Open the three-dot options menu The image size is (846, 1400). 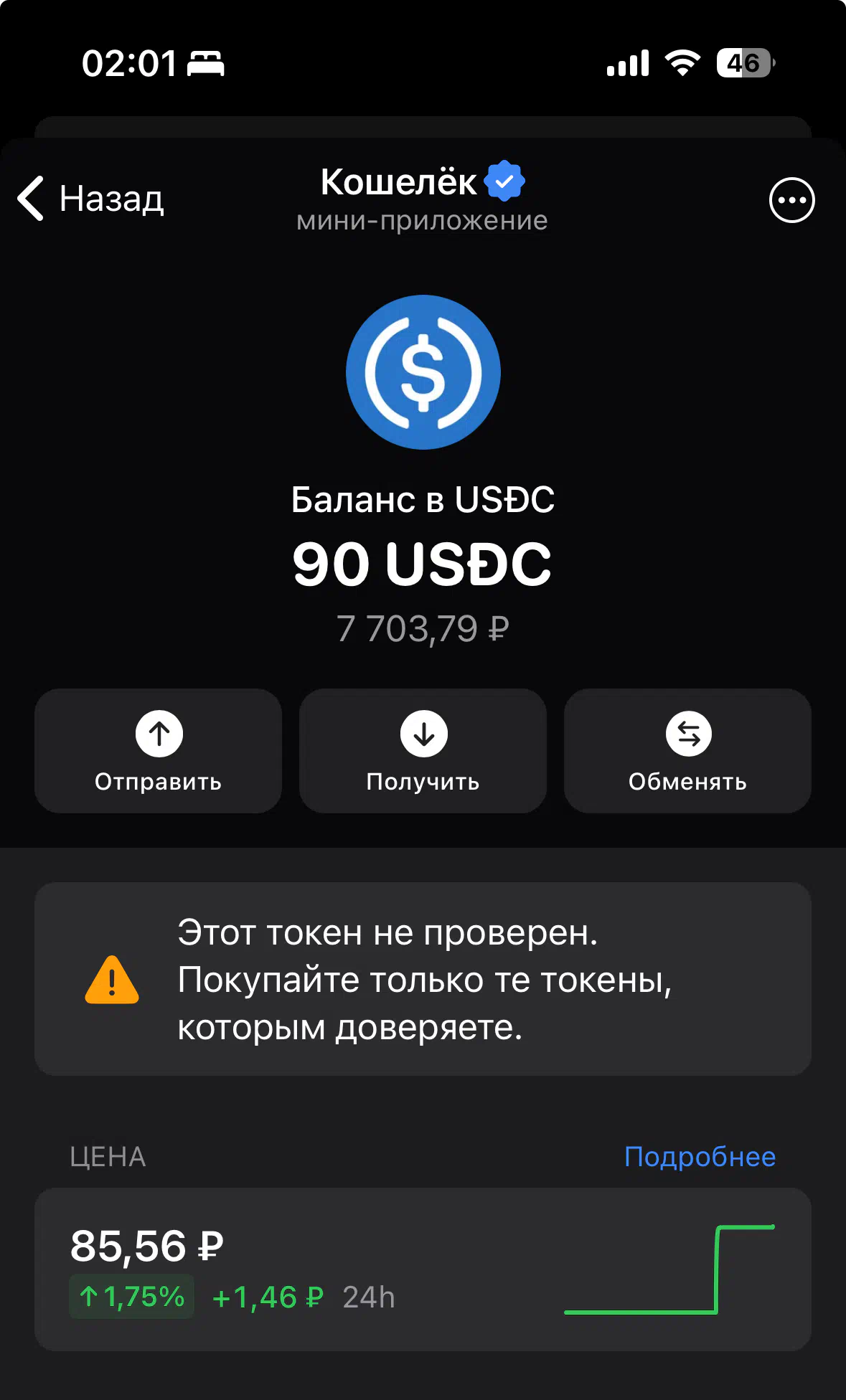point(791,200)
